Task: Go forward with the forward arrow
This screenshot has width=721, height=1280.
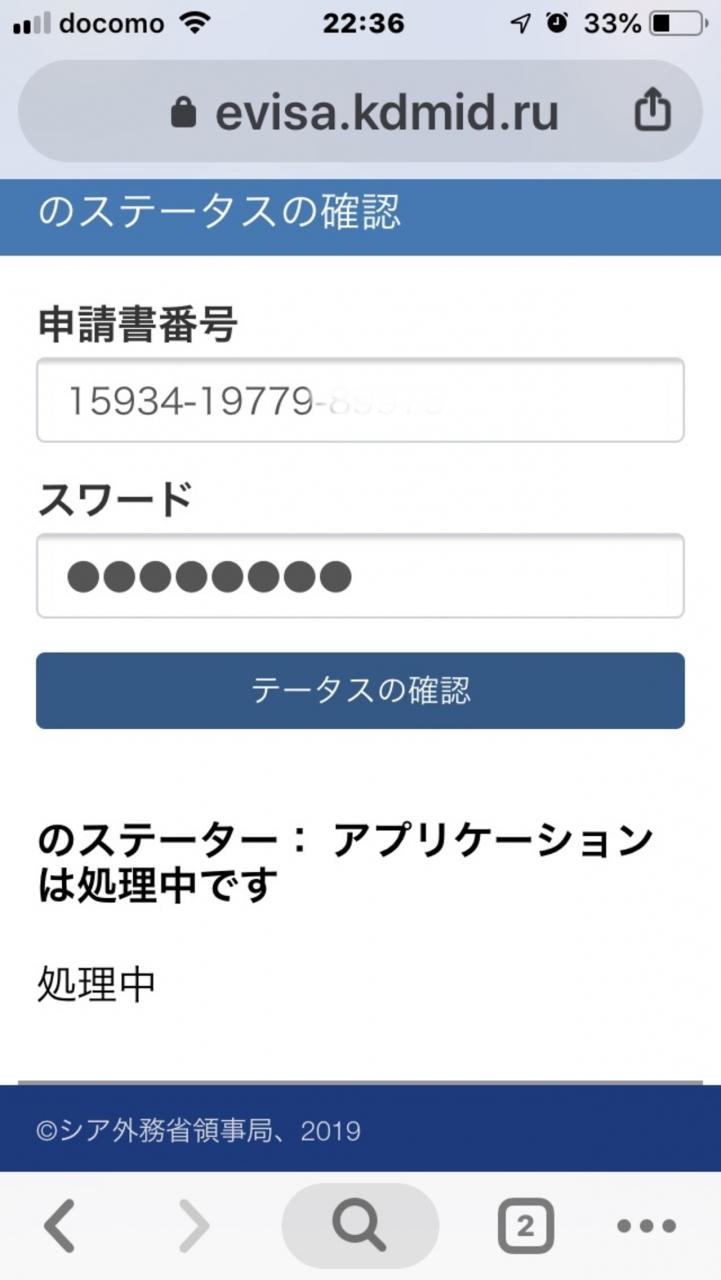Action: [x=193, y=1225]
